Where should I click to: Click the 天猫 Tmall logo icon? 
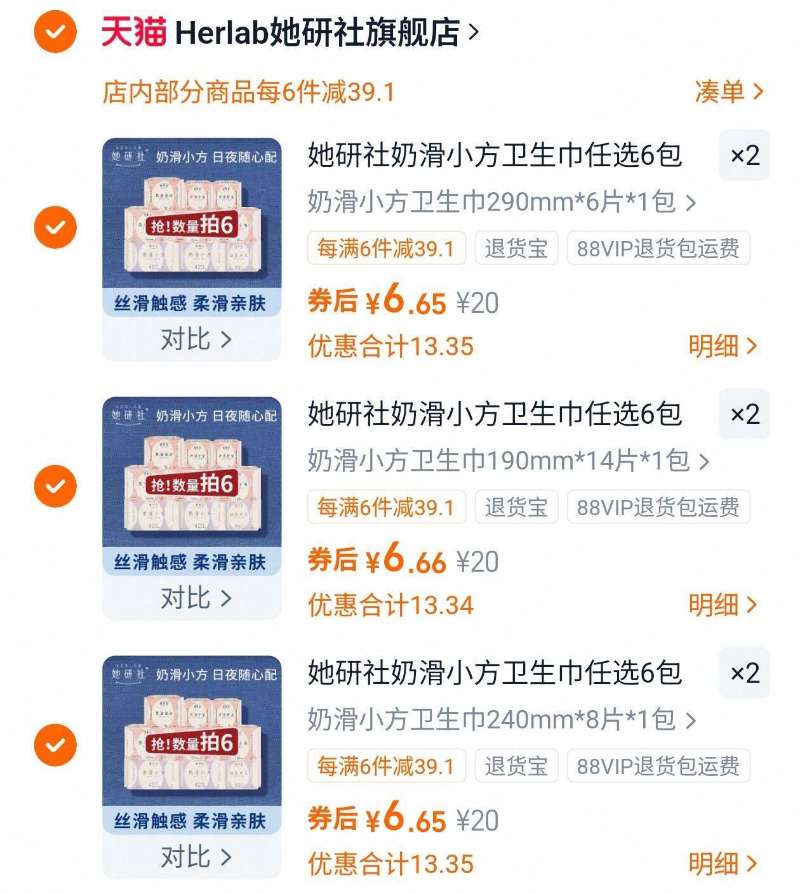(135, 30)
